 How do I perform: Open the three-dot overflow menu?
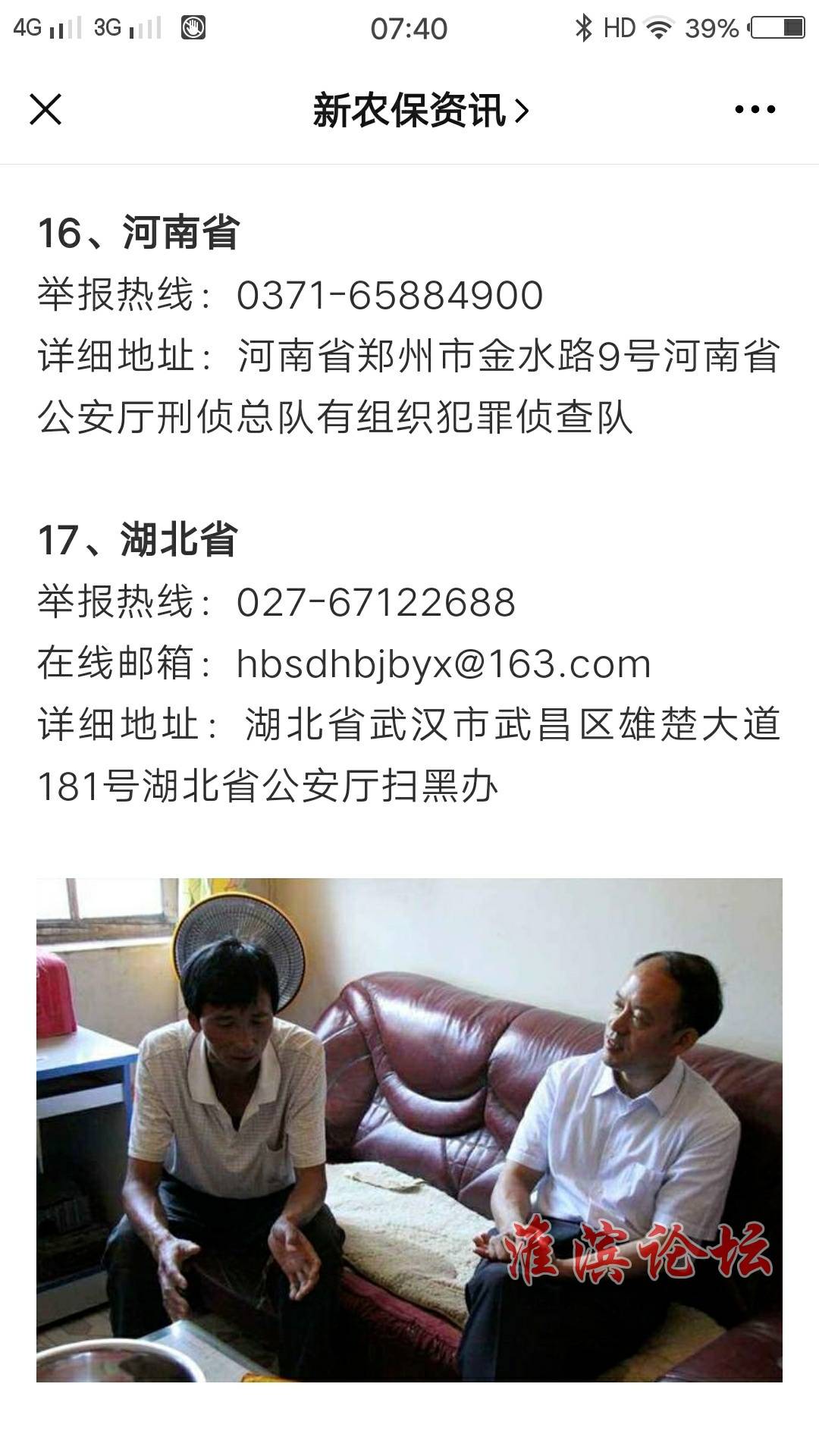click(755, 110)
